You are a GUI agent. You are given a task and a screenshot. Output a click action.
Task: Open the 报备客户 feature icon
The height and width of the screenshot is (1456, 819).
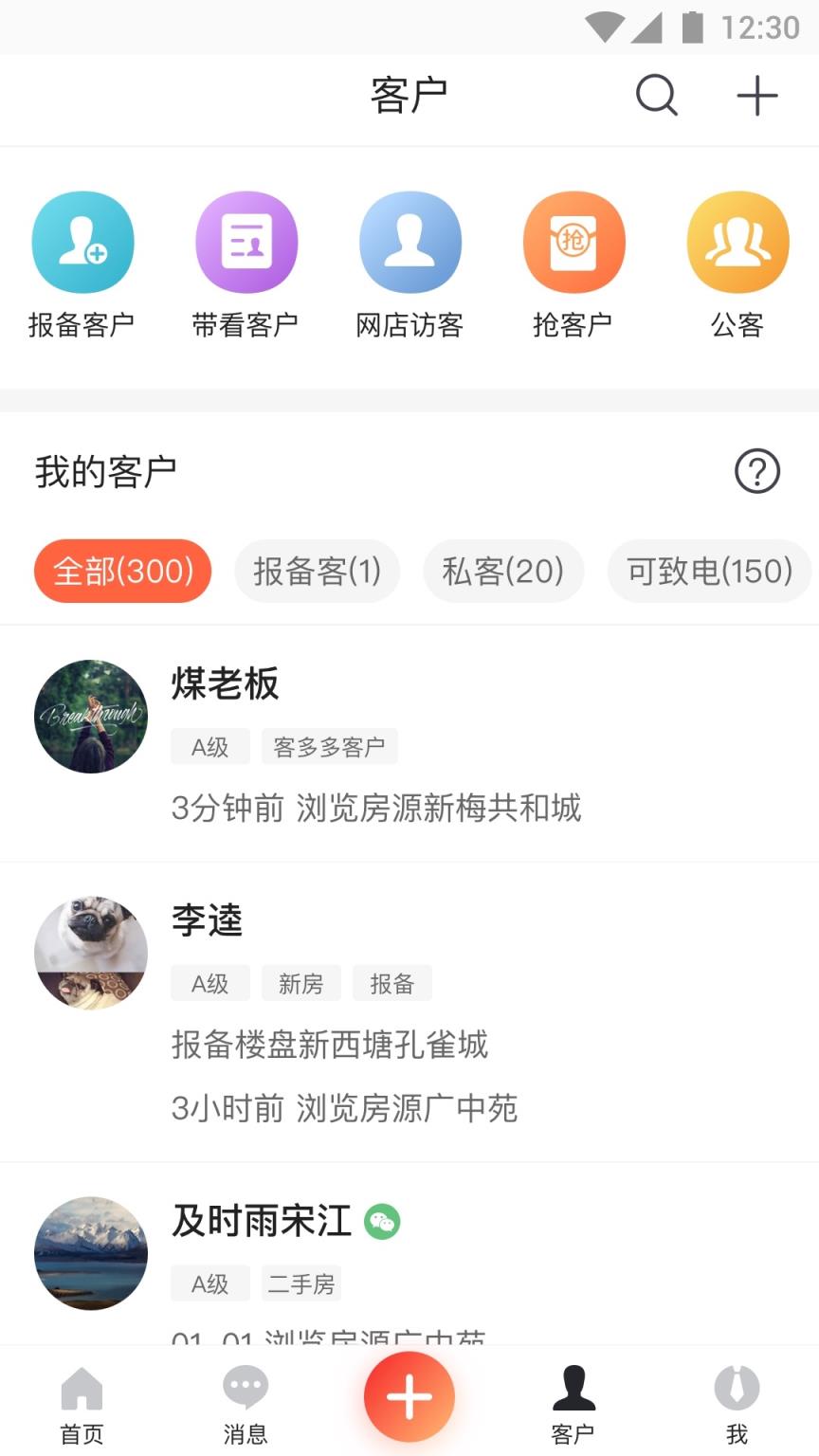82,242
